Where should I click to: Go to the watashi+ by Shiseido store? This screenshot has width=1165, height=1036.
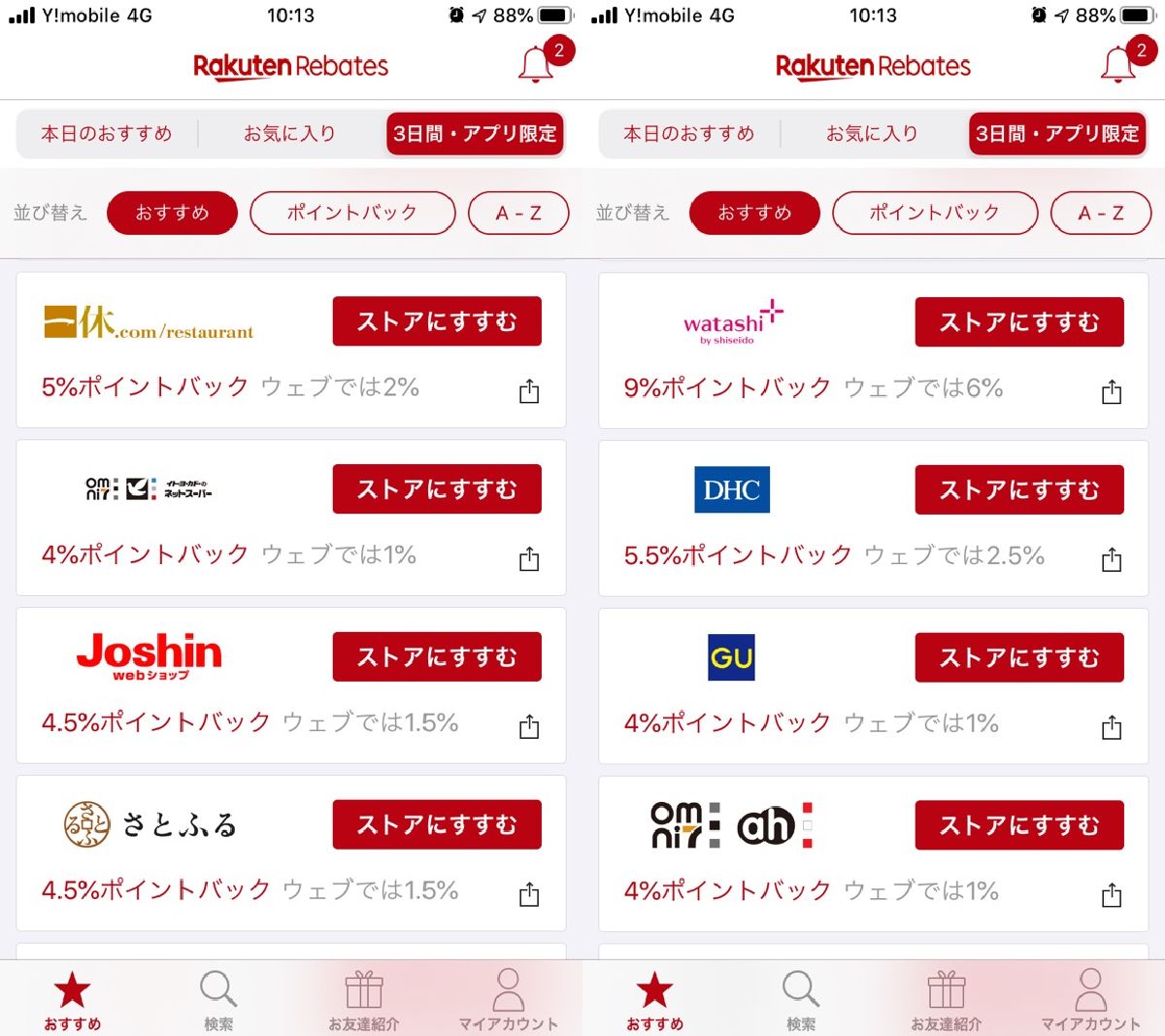tap(1019, 321)
